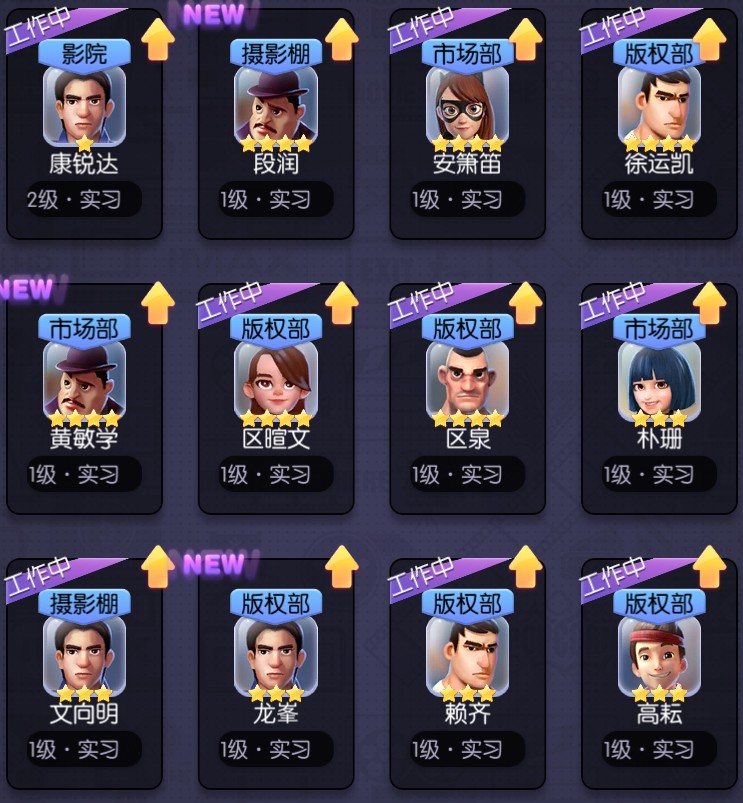View employee 徐运凯's card

659,125
